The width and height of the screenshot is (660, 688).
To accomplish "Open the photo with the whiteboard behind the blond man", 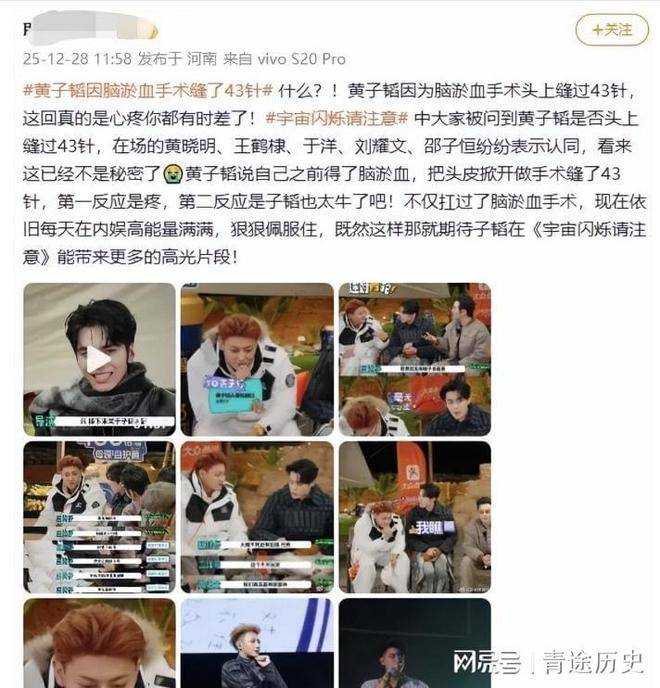I will click(257, 643).
